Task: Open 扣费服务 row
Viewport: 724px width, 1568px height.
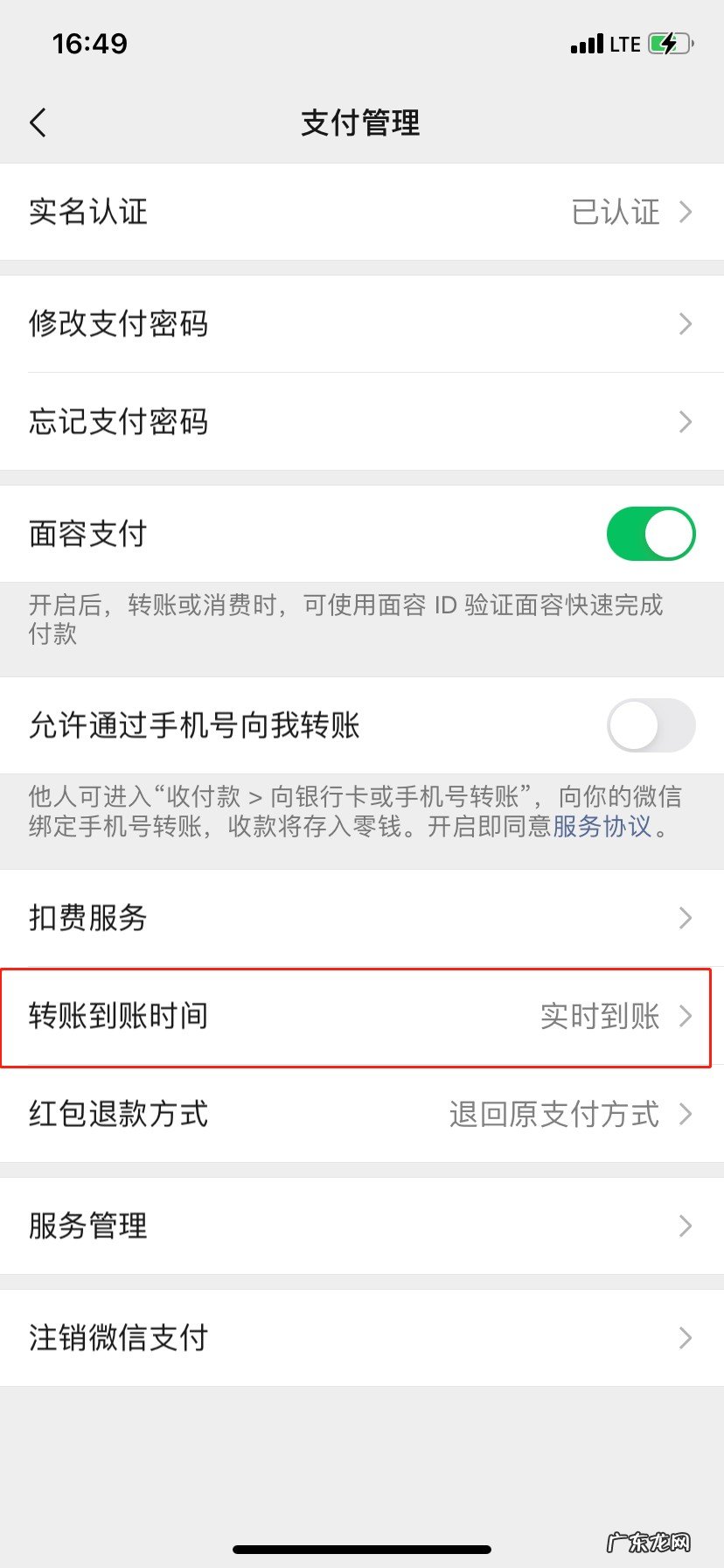Action: tap(362, 918)
